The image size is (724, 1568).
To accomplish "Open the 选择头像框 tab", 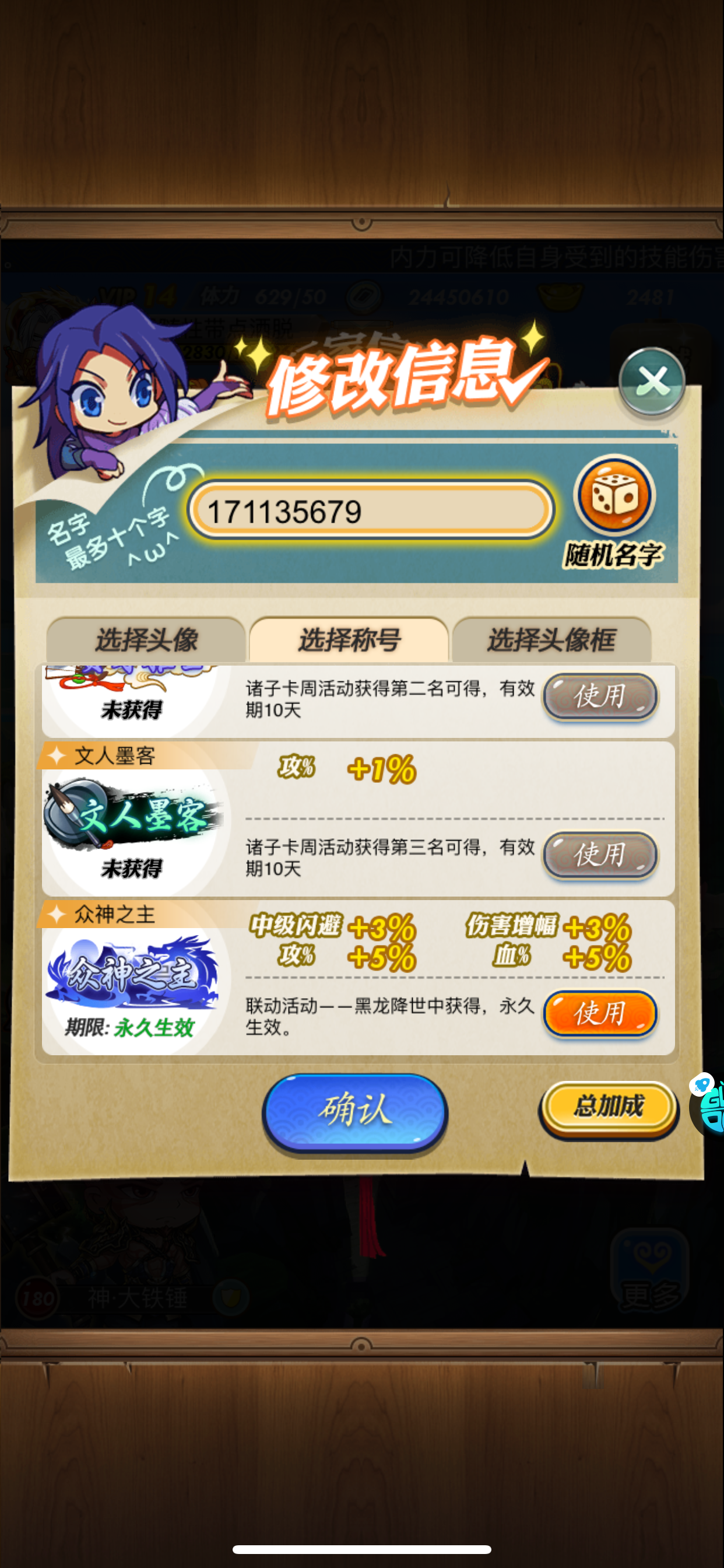I will (551, 640).
